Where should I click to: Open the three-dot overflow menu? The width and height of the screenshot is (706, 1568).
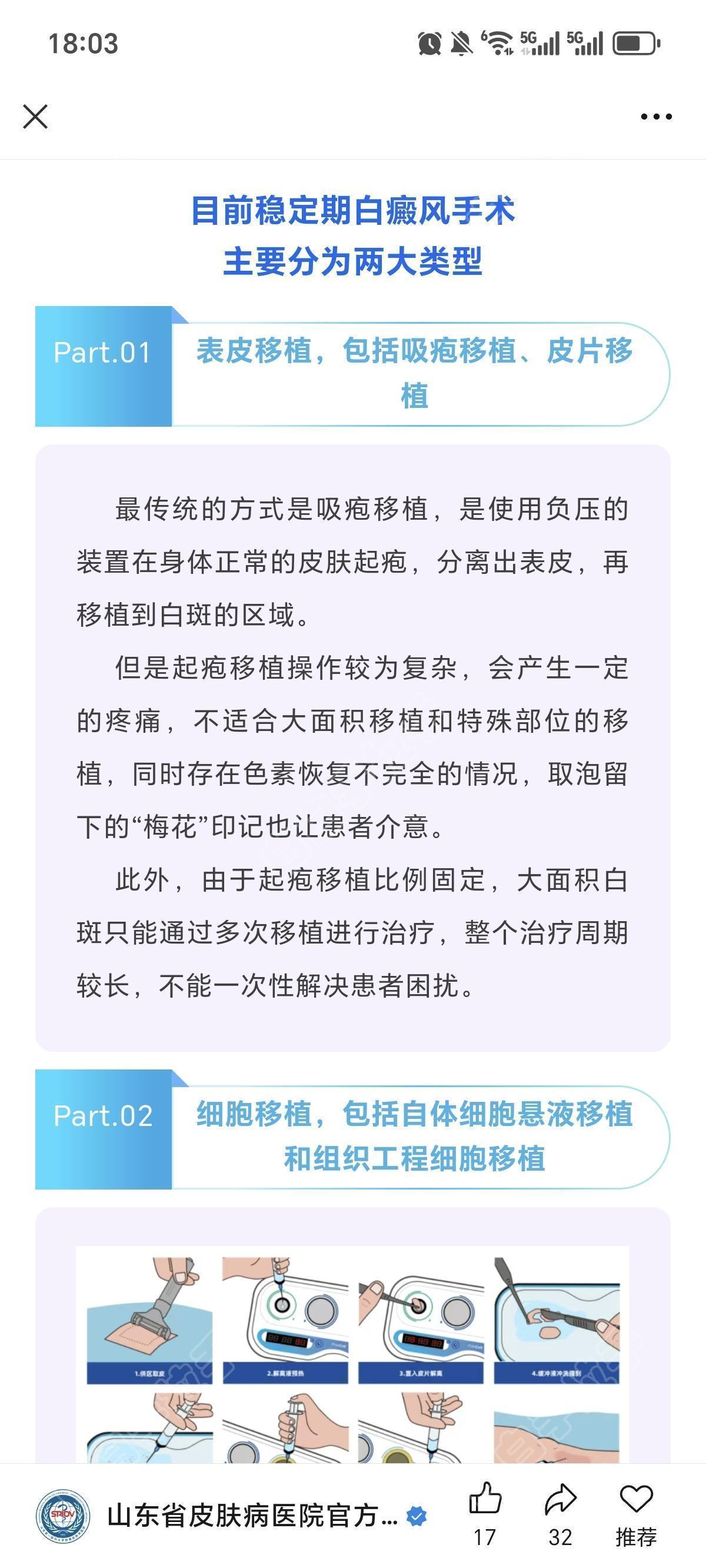(656, 117)
